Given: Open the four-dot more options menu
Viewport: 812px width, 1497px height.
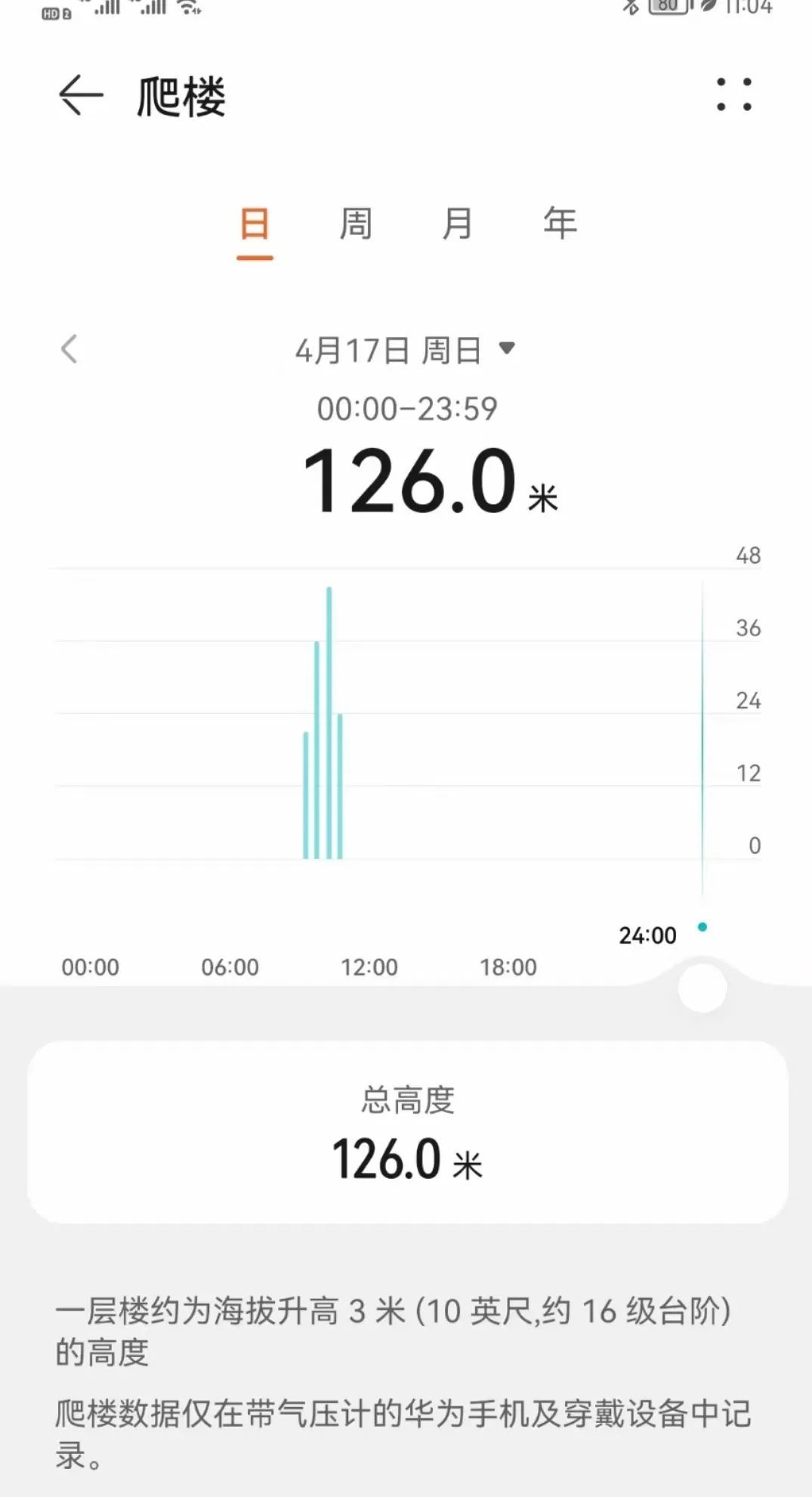Looking at the screenshot, I should [x=734, y=95].
